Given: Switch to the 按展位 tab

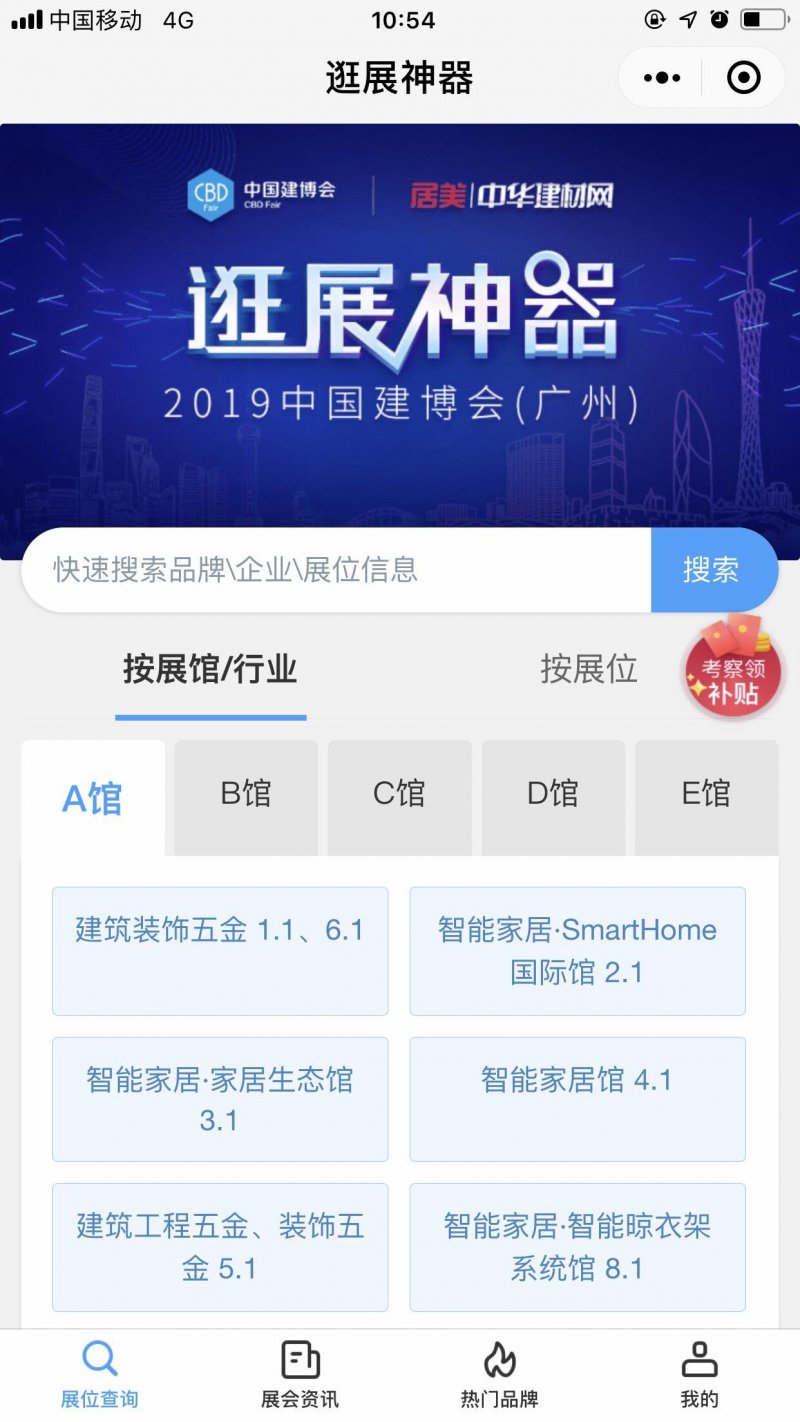Looking at the screenshot, I should [x=589, y=669].
